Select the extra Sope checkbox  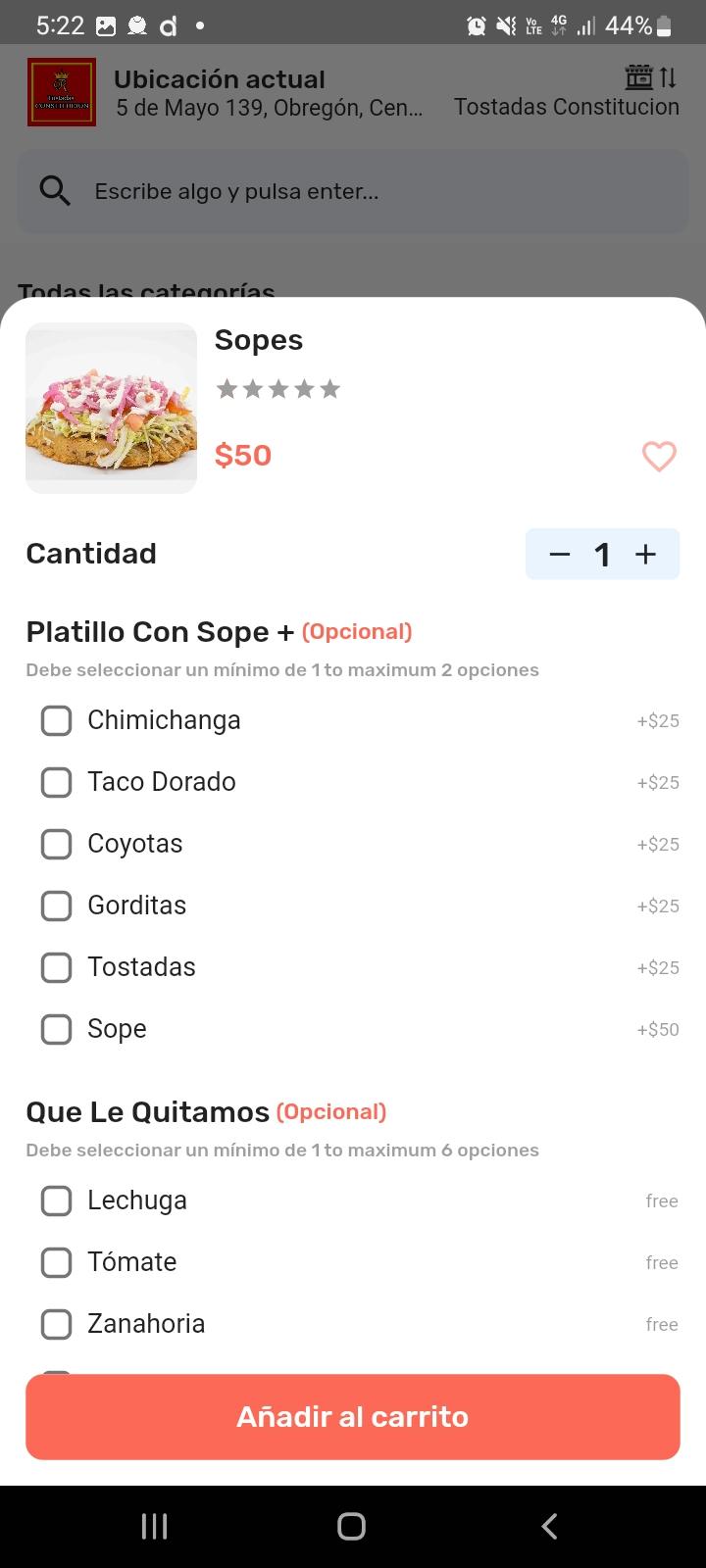(x=56, y=1029)
